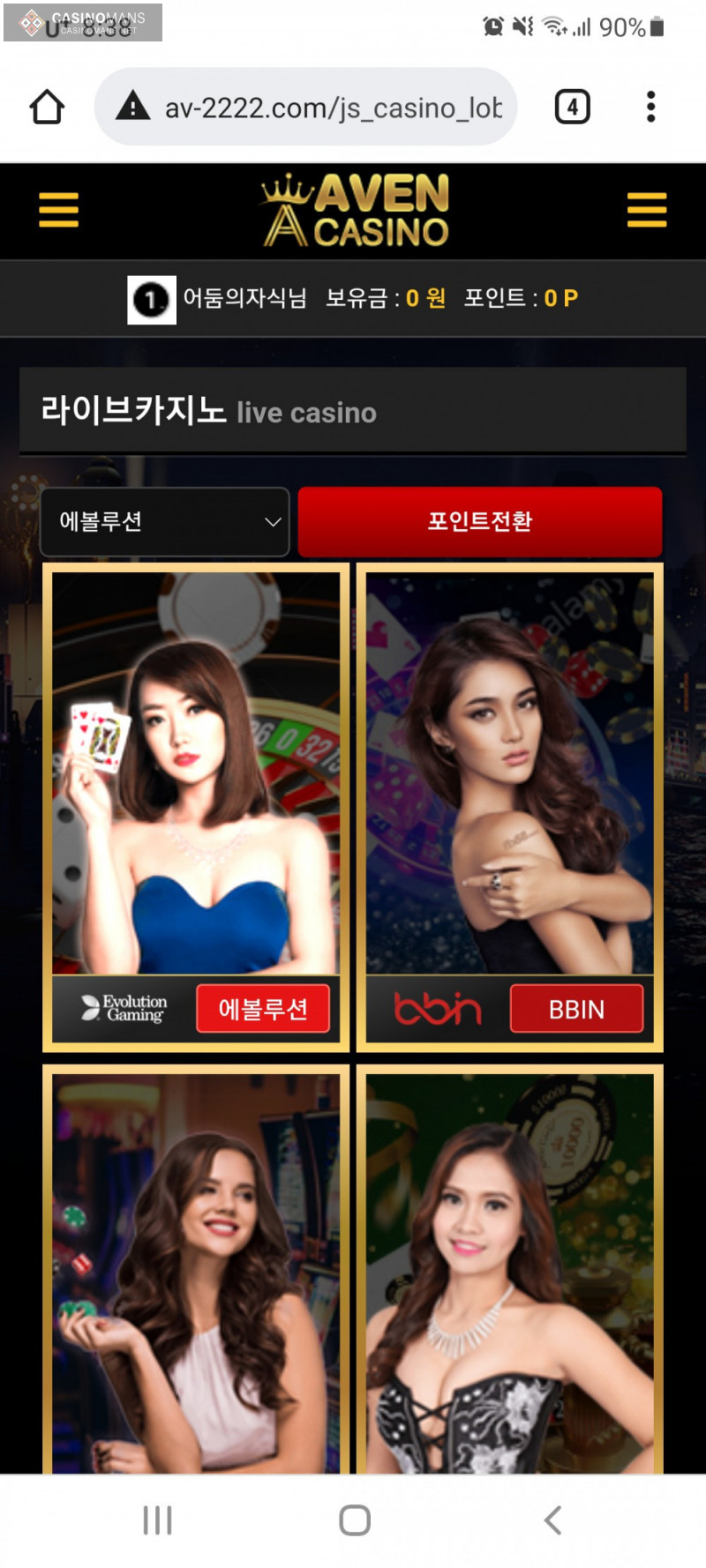Viewport: 706px width, 1568px height.
Task: Expand the 에볼루션 provider dropdown
Action: point(165,521)
